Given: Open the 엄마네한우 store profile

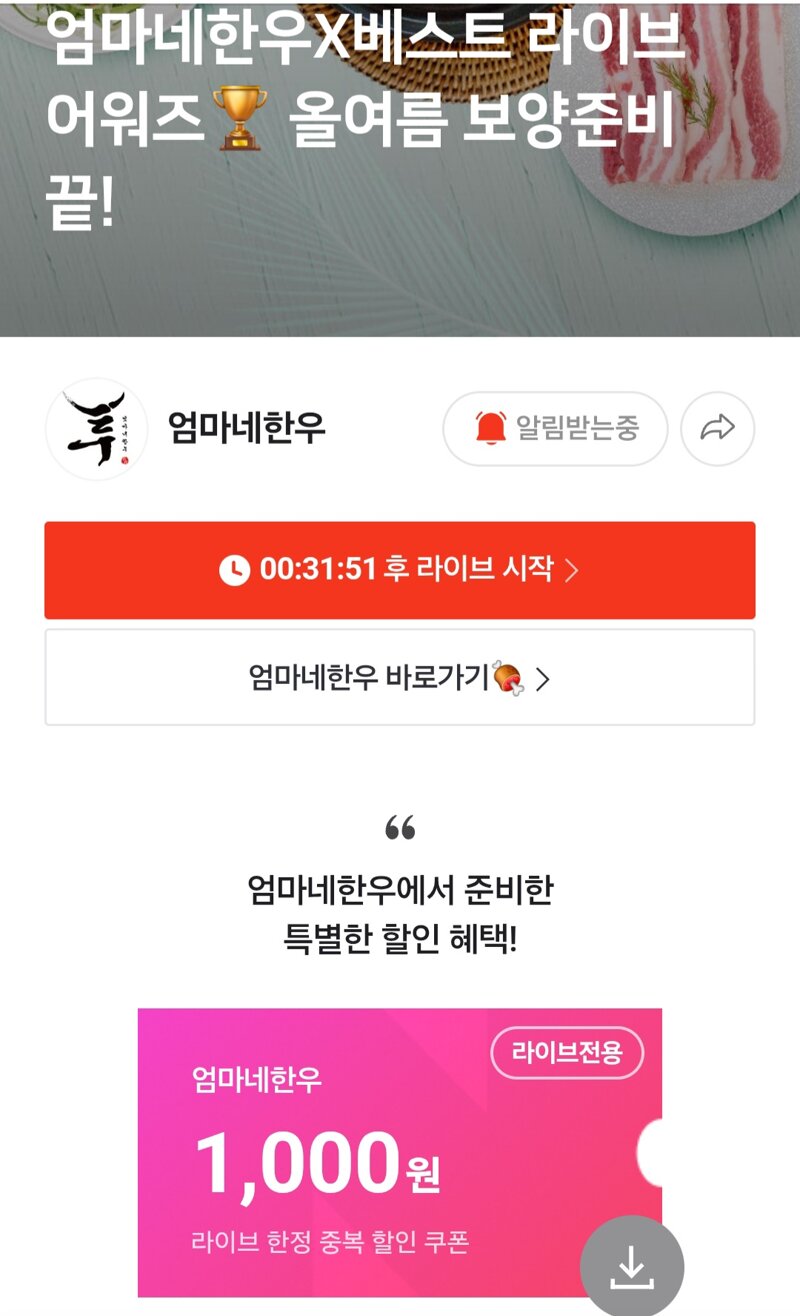Looking at the screenshot, I should 187,429.
